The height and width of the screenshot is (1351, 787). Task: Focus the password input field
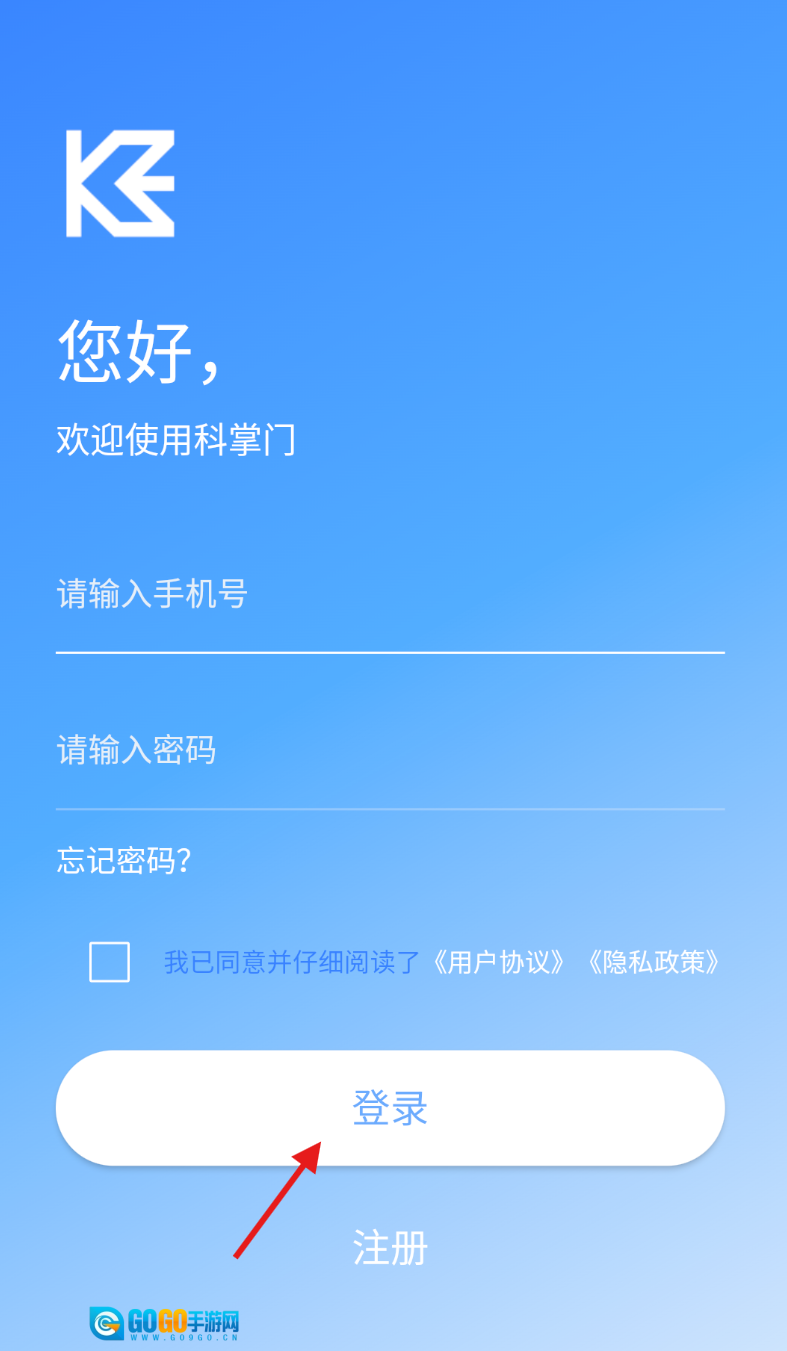390,750
